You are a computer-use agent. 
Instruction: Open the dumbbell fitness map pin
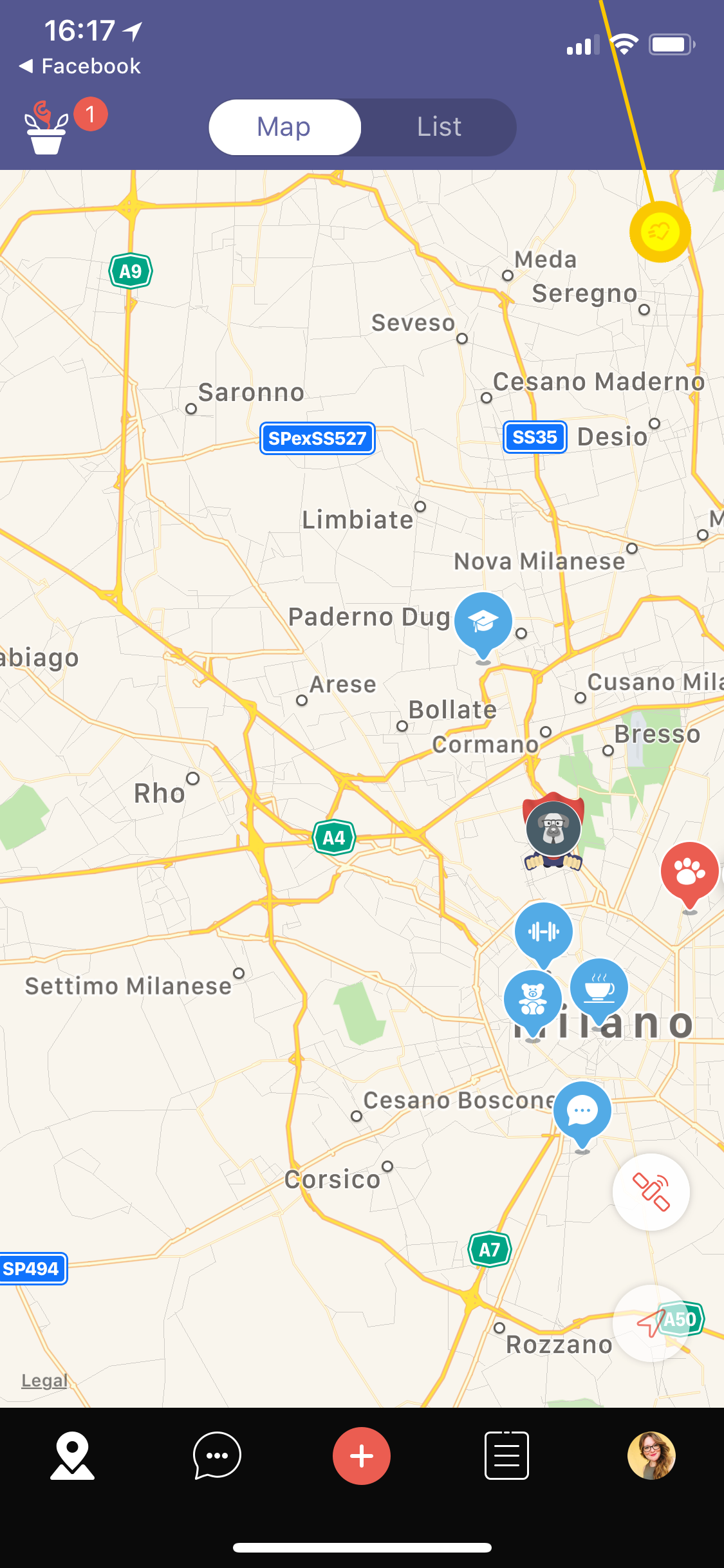[544, 931]
